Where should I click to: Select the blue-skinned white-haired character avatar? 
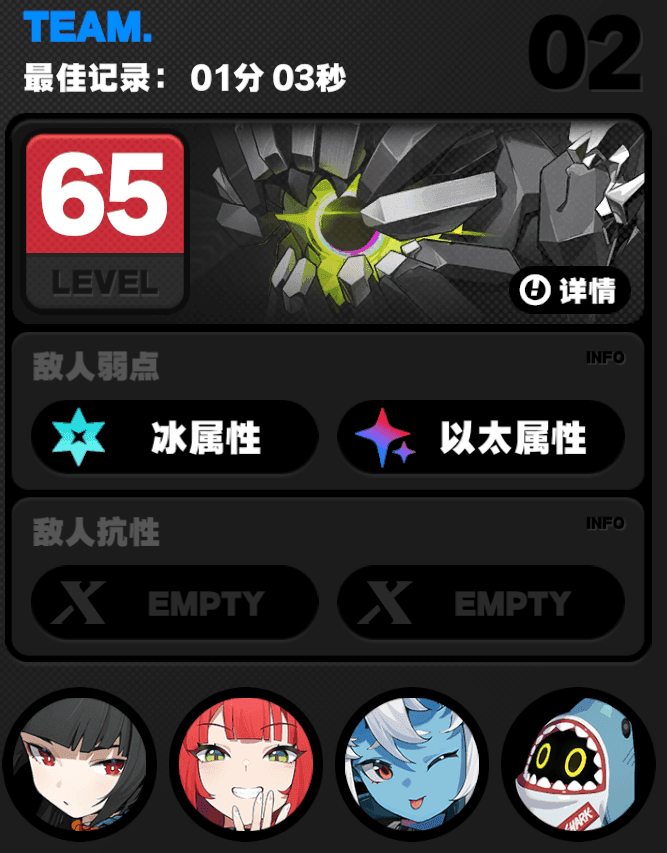(412, 766)
